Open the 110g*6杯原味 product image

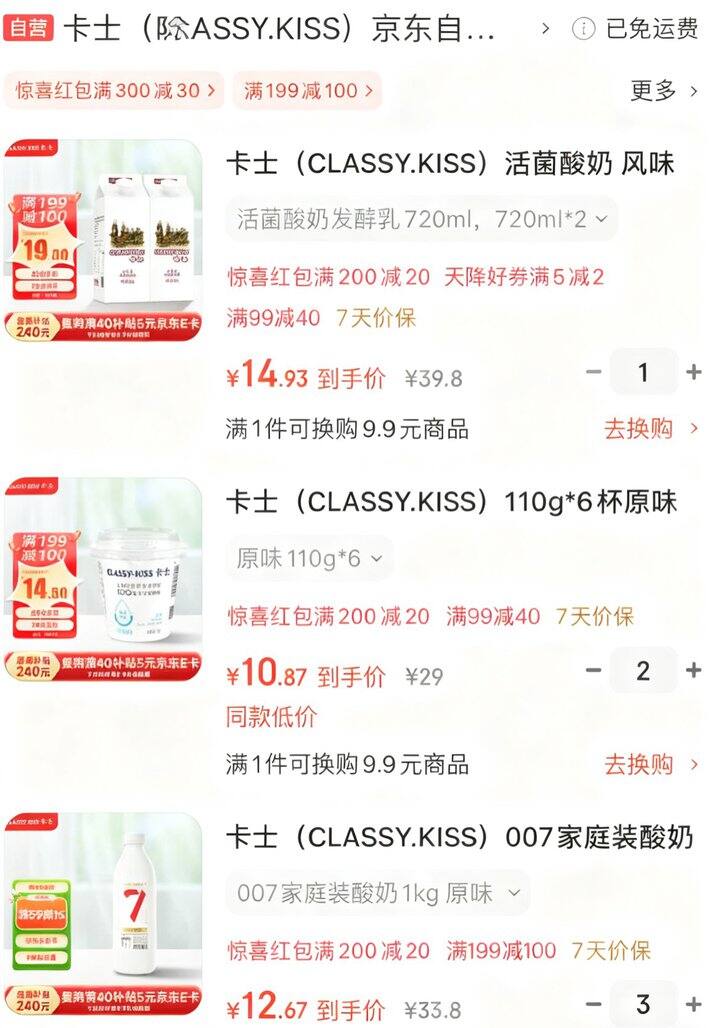coord(103,579)
